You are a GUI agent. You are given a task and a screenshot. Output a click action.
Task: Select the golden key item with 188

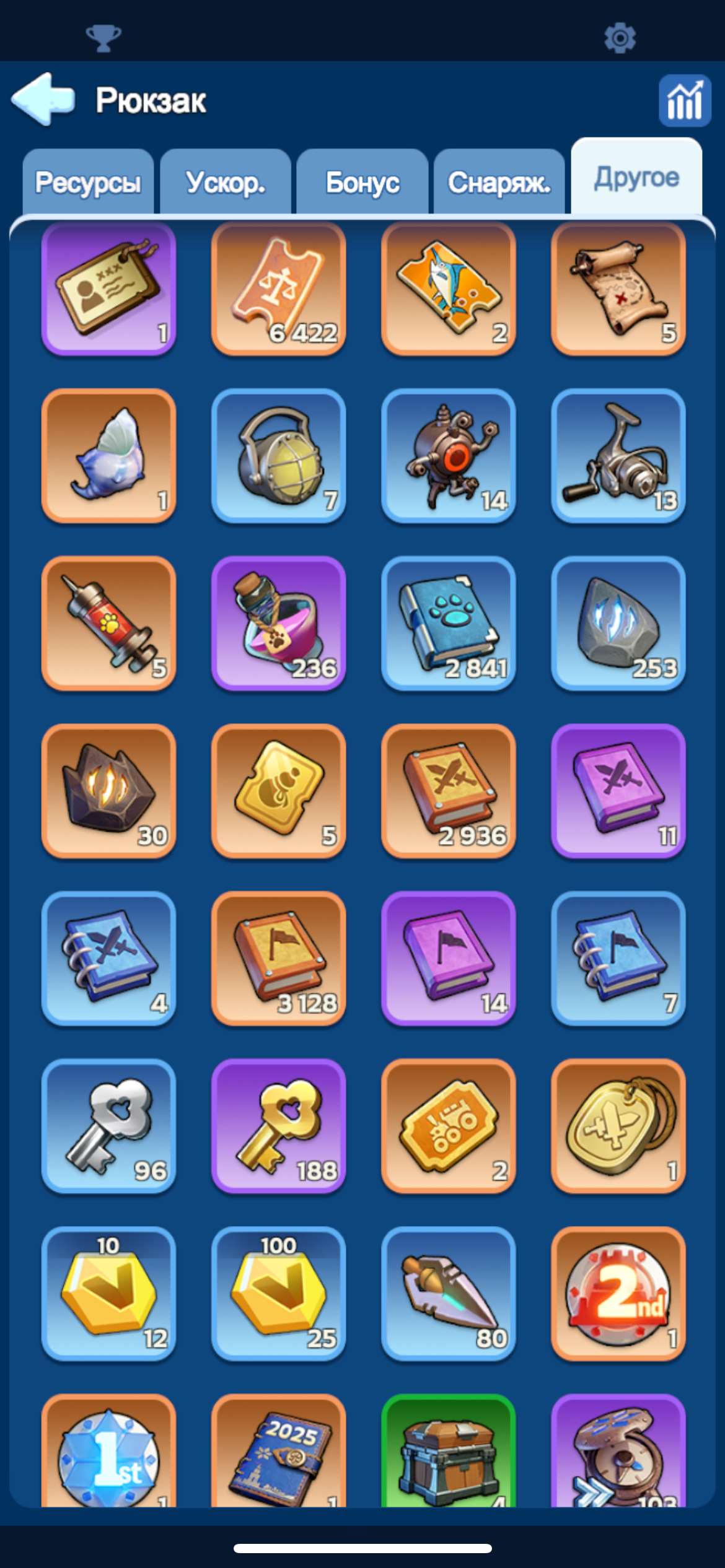click(x=278, y=1126)
